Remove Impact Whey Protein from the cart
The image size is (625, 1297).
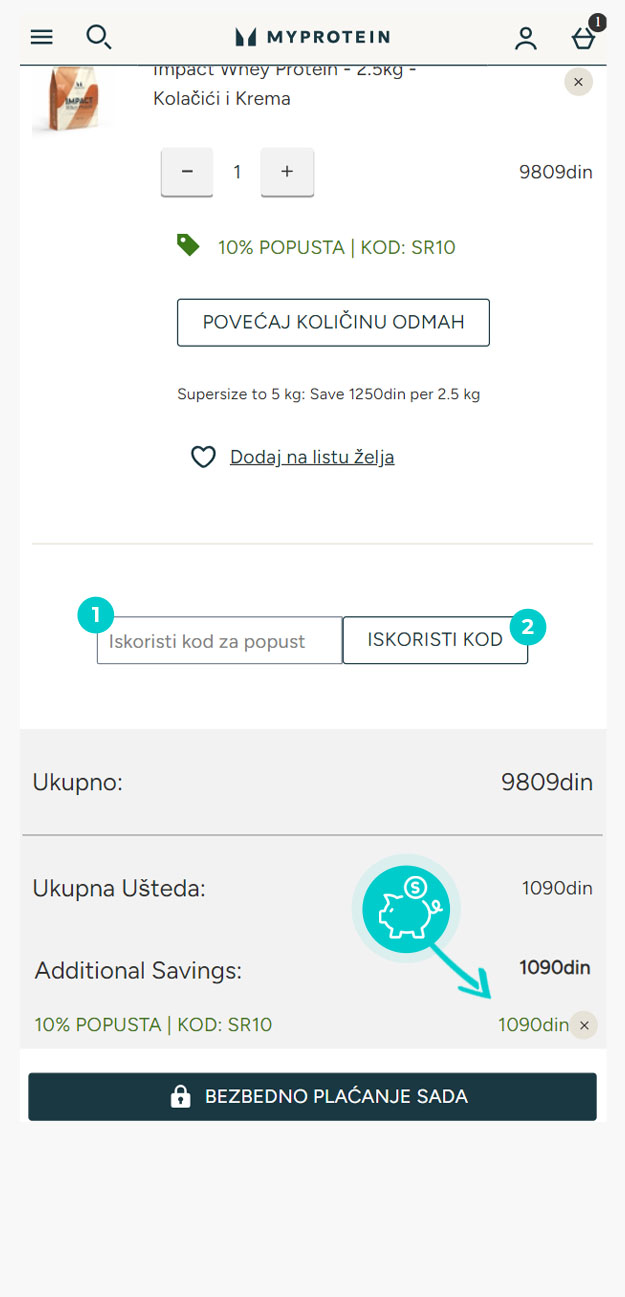[x=578, y=81]
